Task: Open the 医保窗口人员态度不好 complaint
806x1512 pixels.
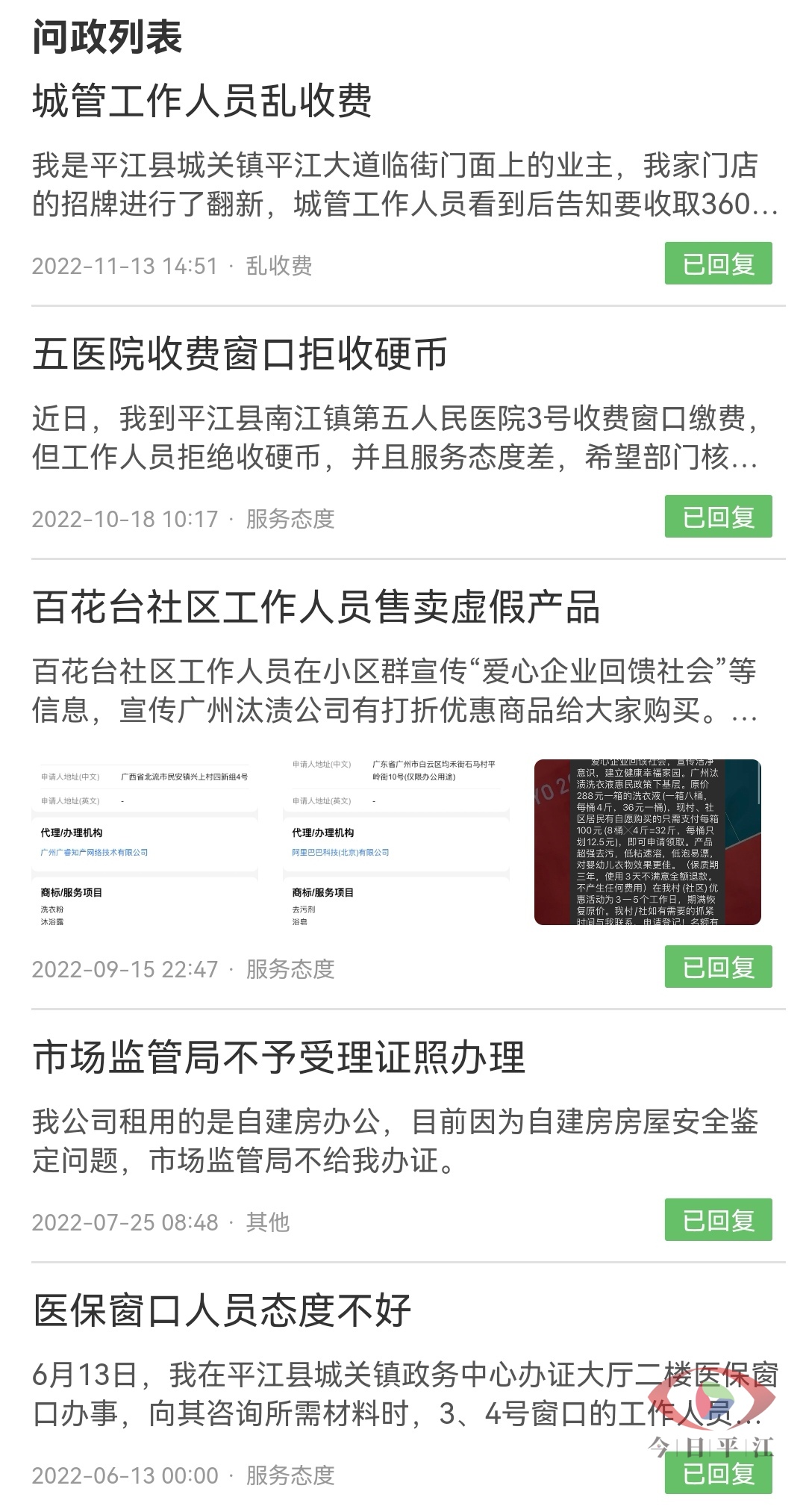Action: [222, 1310]
